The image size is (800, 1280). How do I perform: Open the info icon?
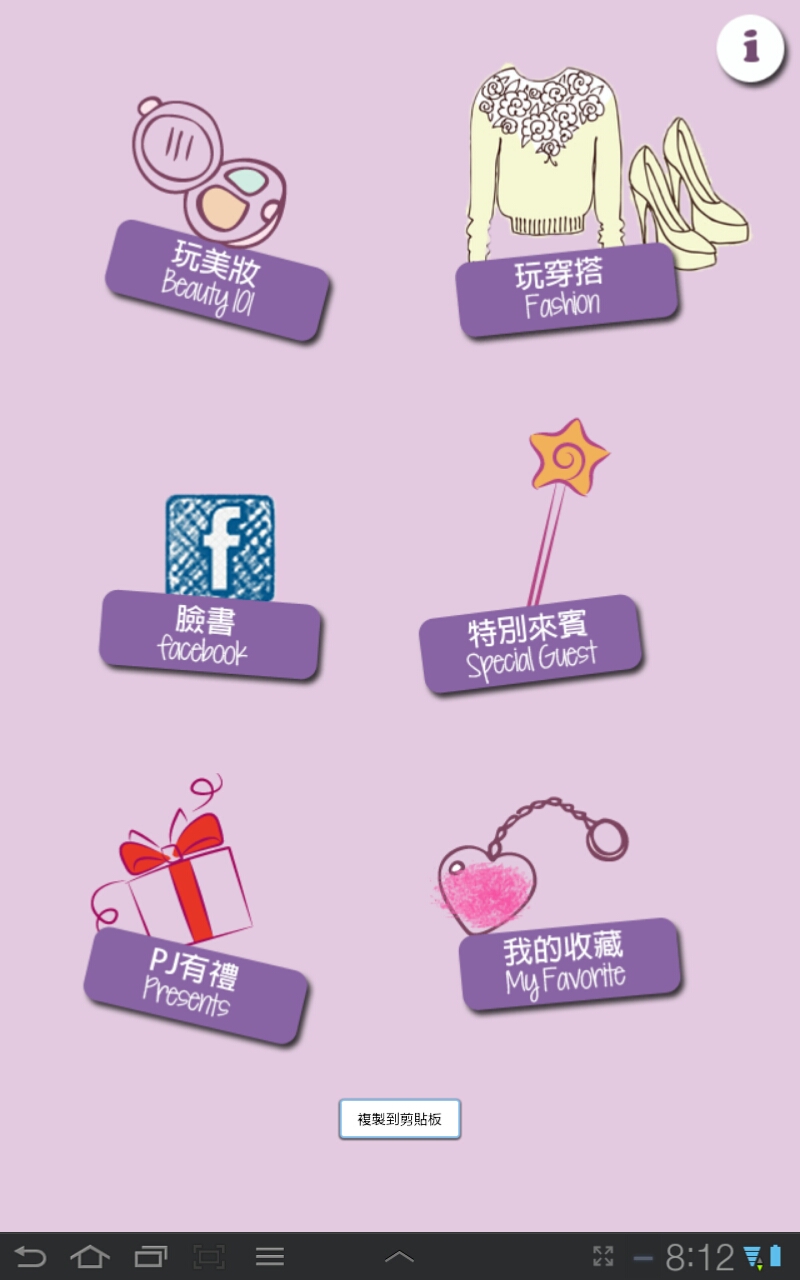(750, 47)
